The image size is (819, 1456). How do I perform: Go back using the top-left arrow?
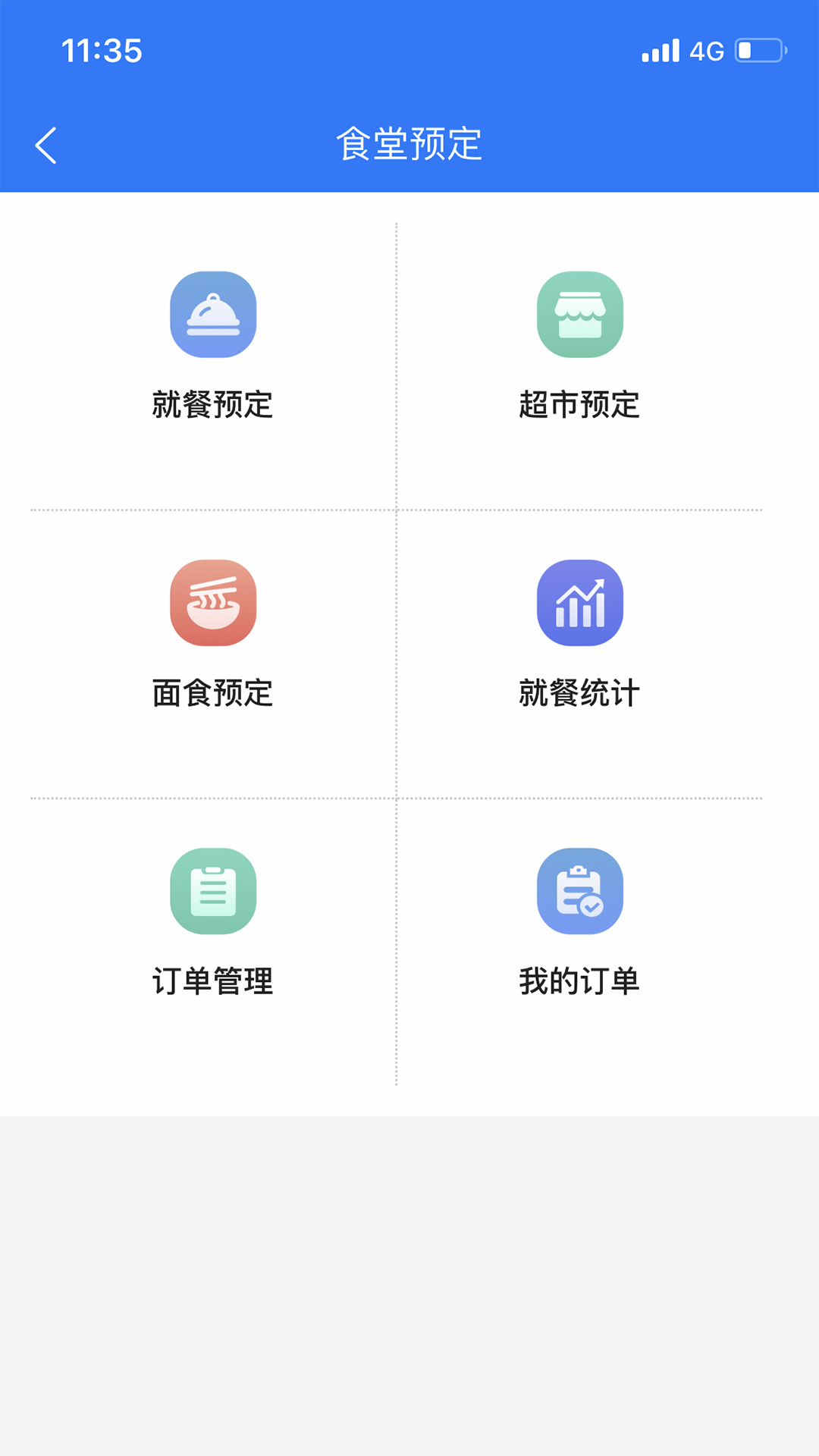click(46, 145)
